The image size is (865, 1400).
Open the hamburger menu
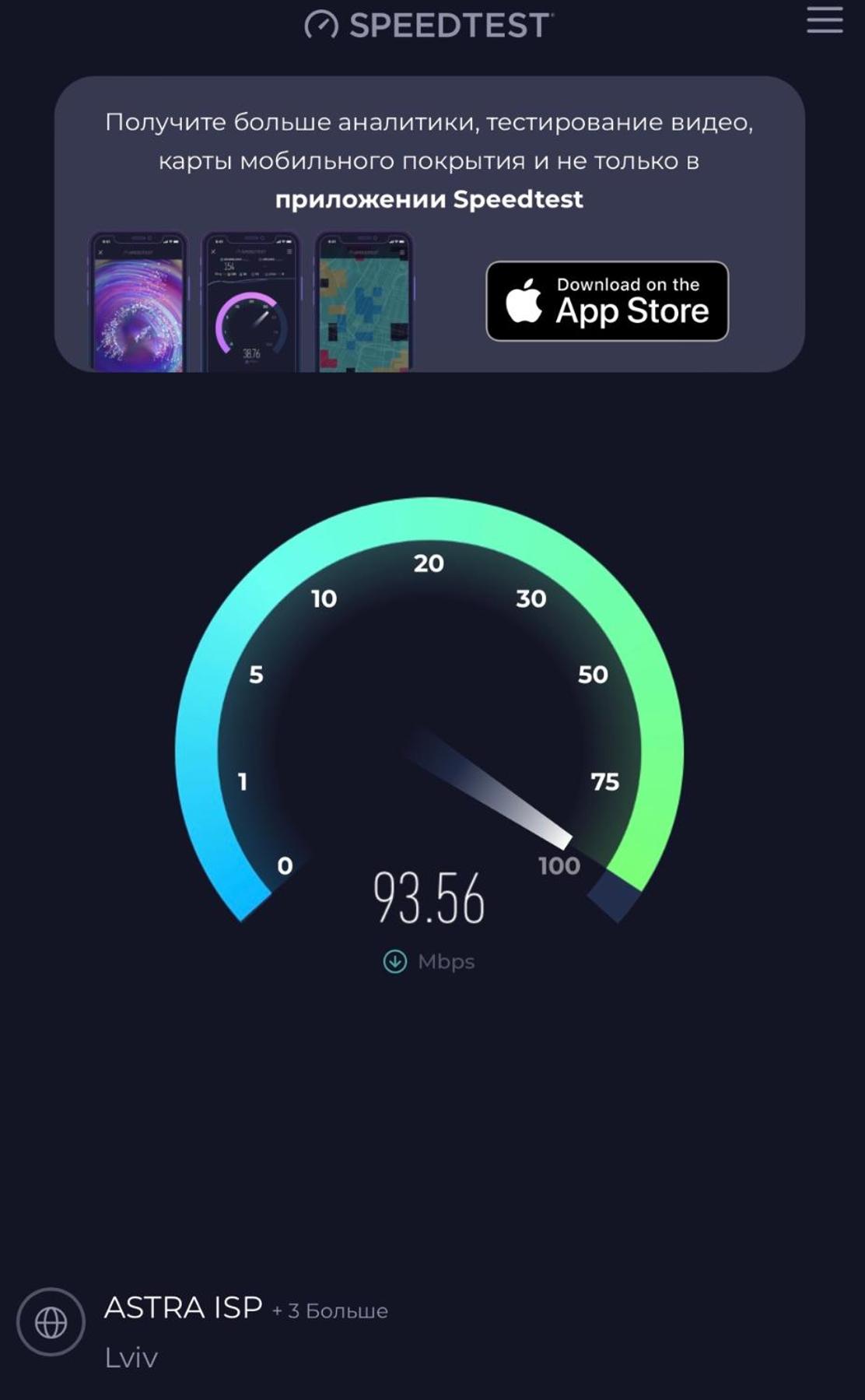click(x=825, y=20)
